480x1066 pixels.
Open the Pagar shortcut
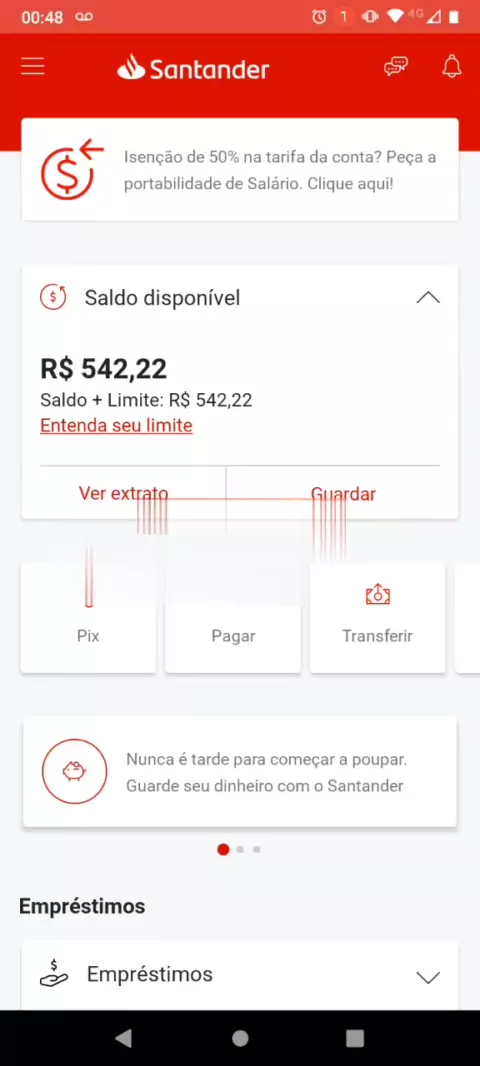pos(233,617)
